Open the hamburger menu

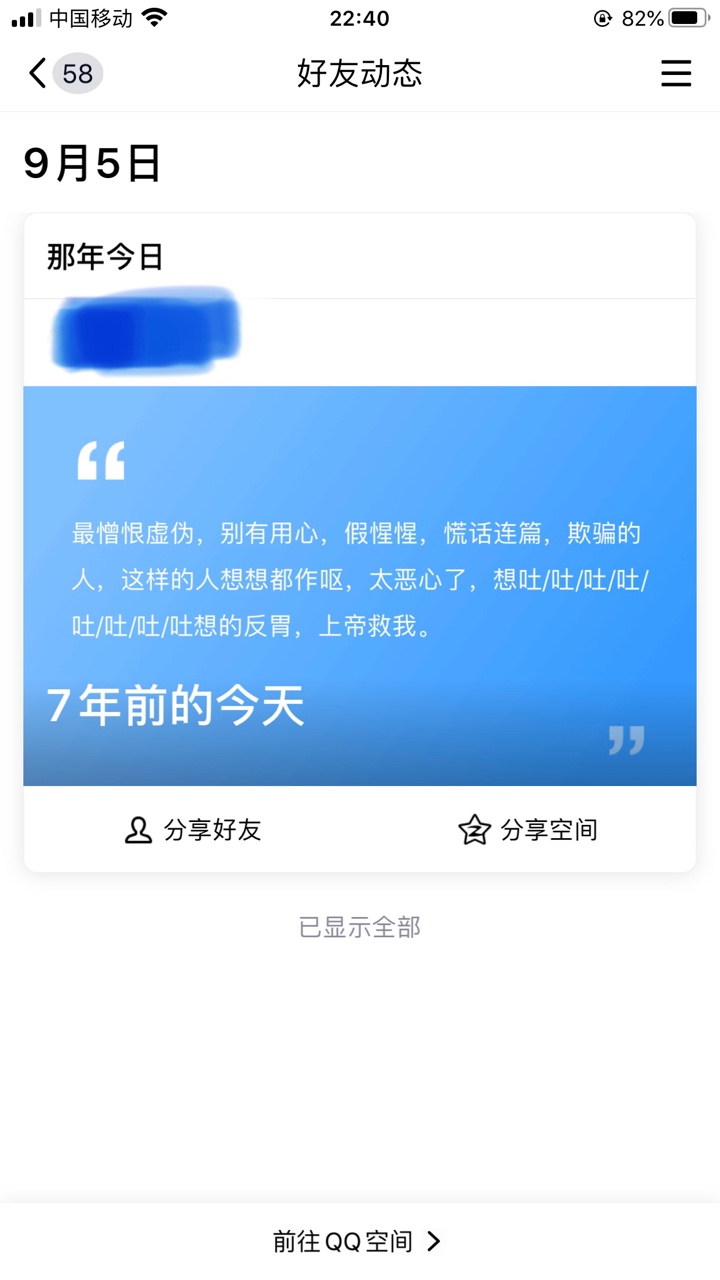(x=676, y=73)
